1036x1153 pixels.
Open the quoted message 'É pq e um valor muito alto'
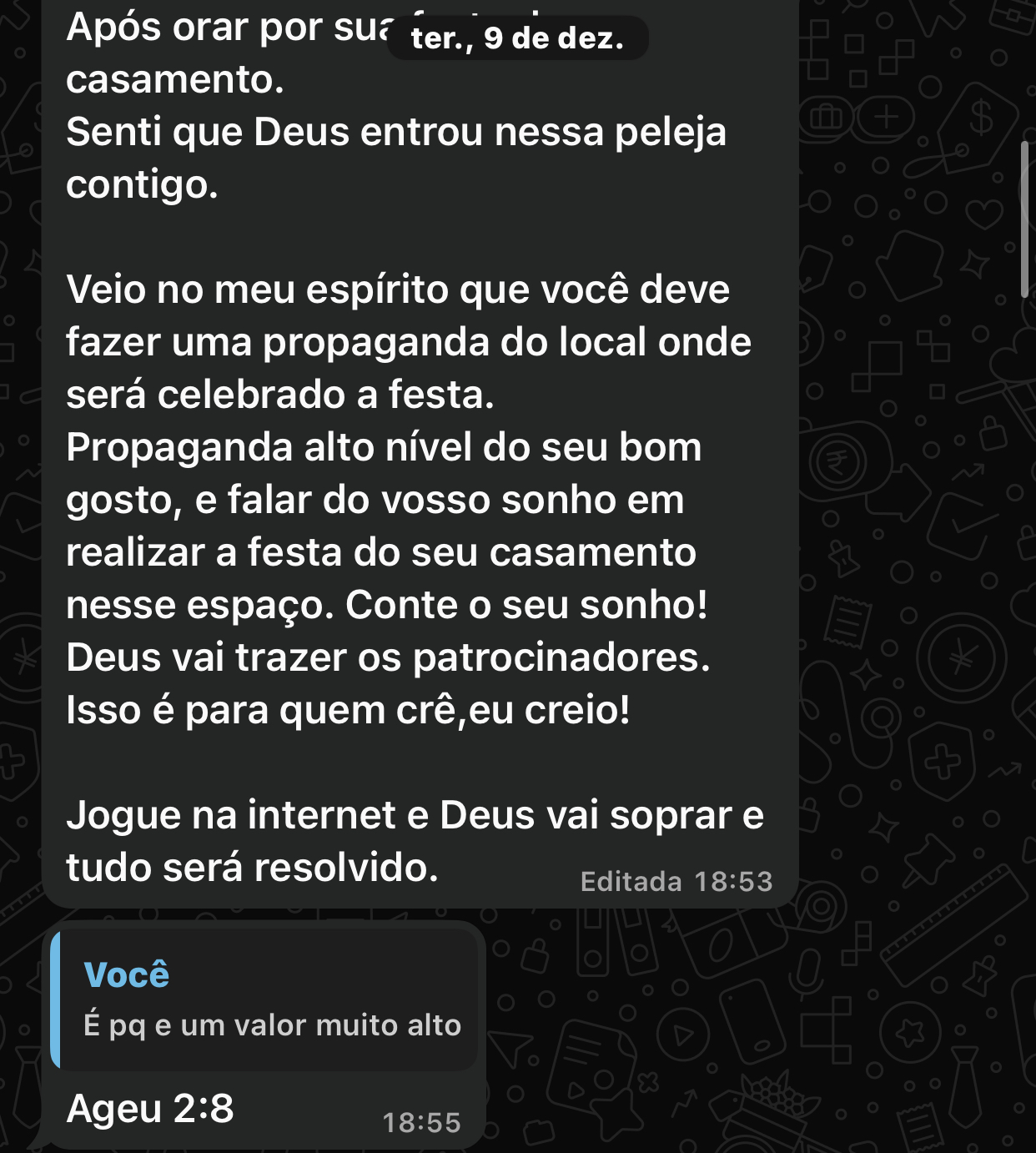click(265, 1001)
